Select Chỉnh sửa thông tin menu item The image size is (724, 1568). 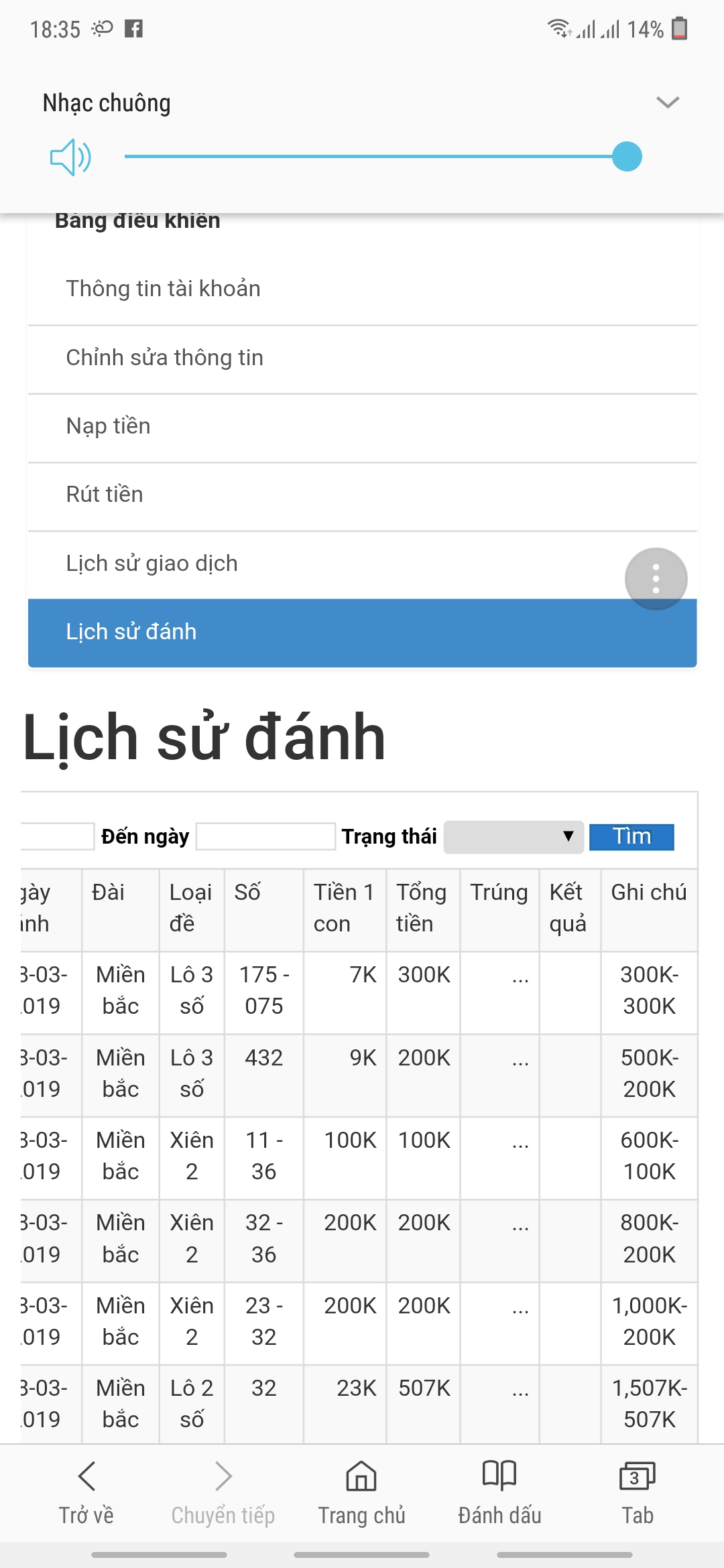[x=164, y=357]
